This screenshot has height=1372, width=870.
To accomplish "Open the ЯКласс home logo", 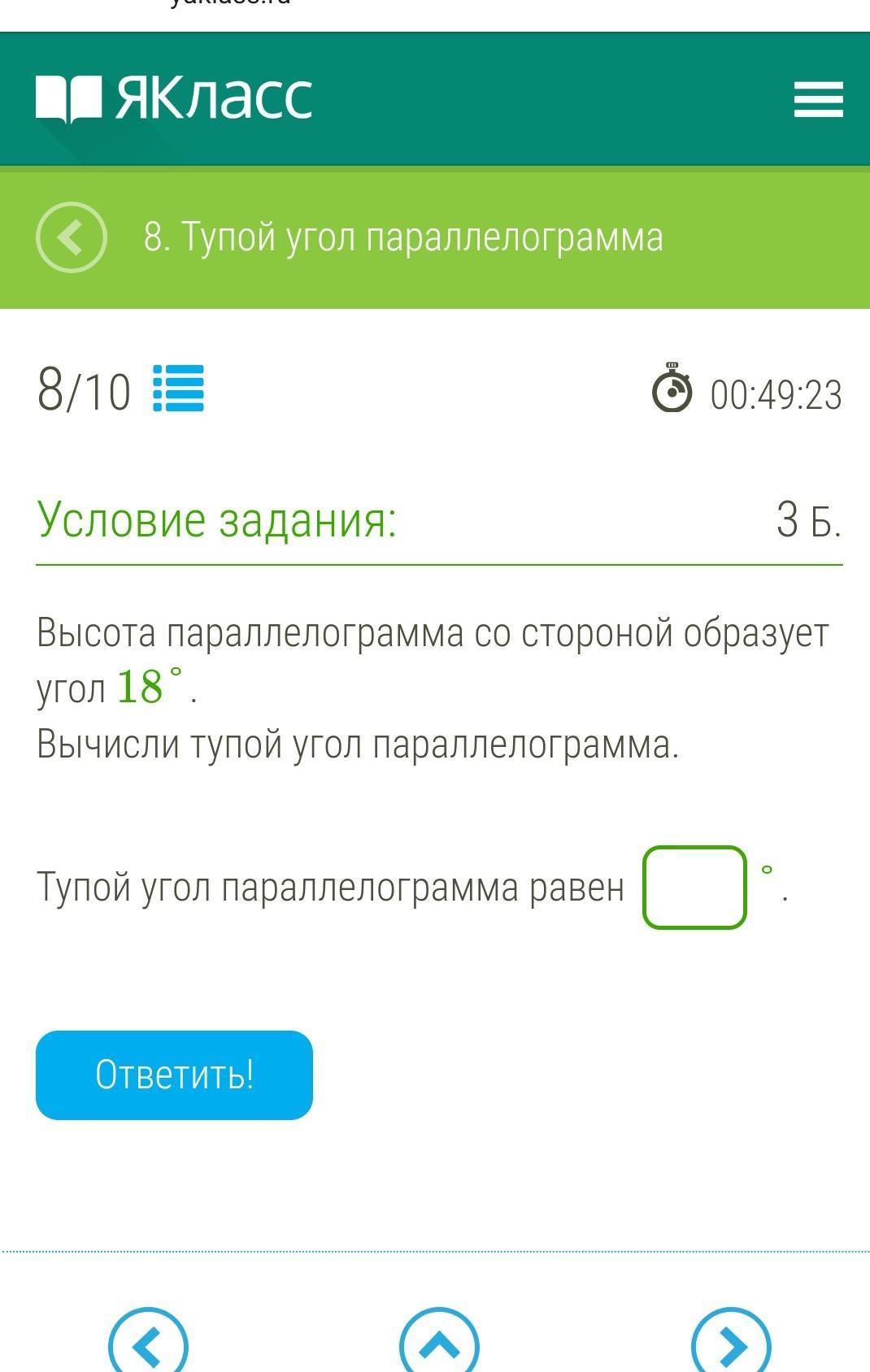I will (174, 99).
